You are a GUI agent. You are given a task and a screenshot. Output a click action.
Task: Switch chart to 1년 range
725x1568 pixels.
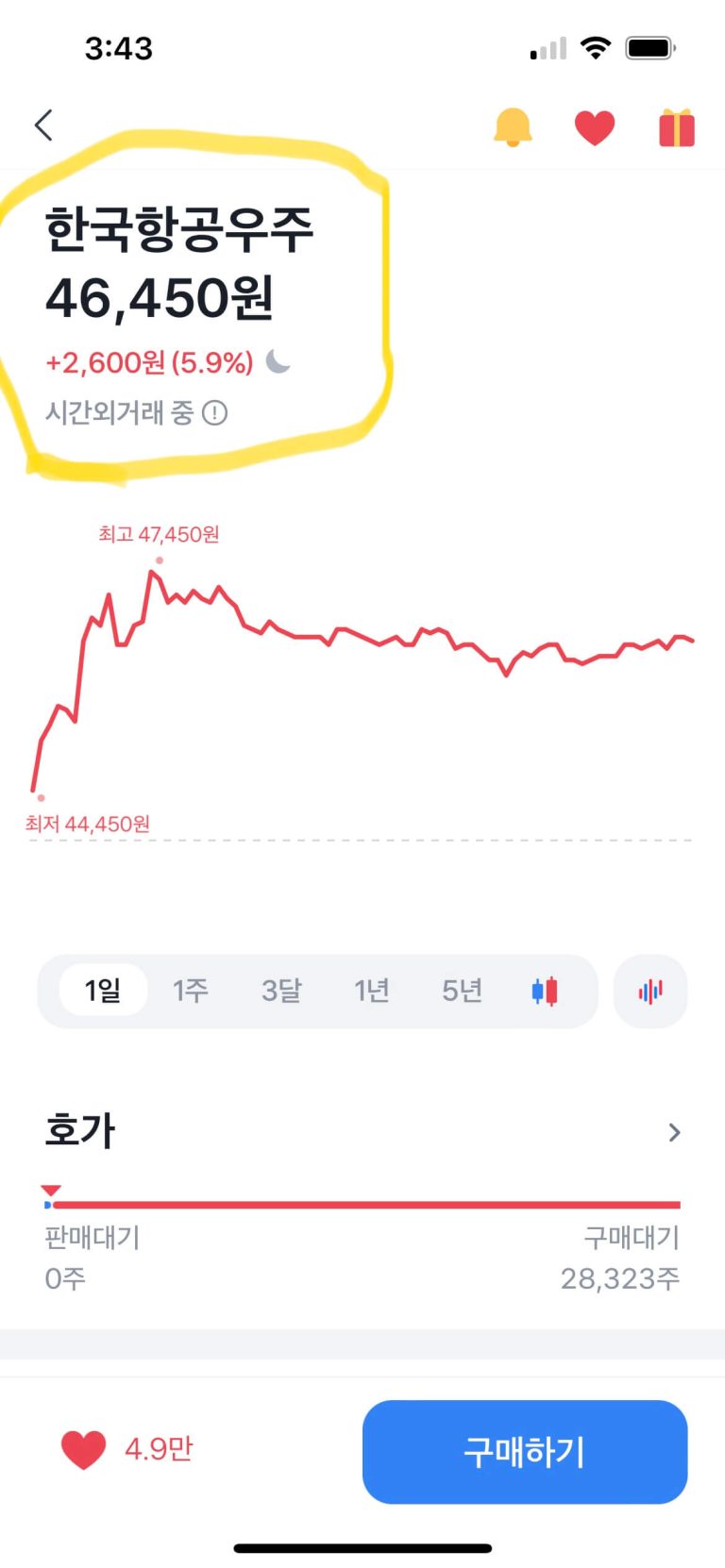pyautogui.click(x=372, y=991)
